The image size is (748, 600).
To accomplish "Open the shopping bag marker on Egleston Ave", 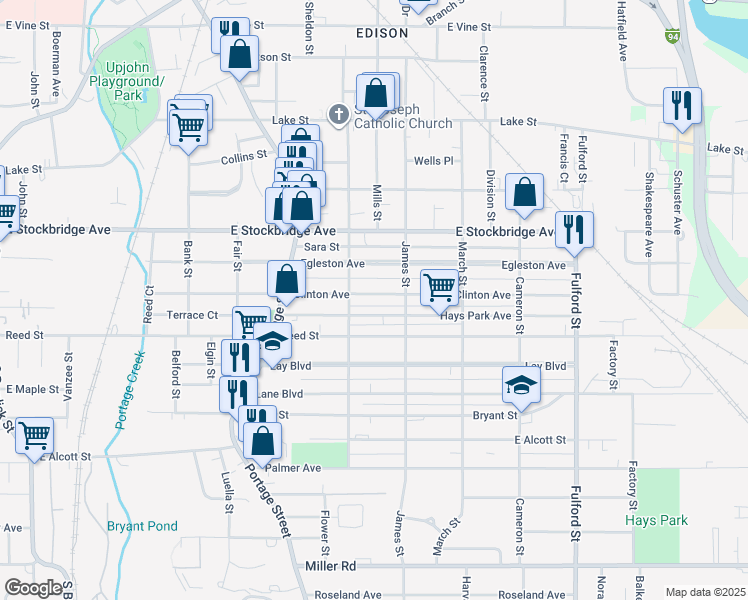I will point(286,280).
